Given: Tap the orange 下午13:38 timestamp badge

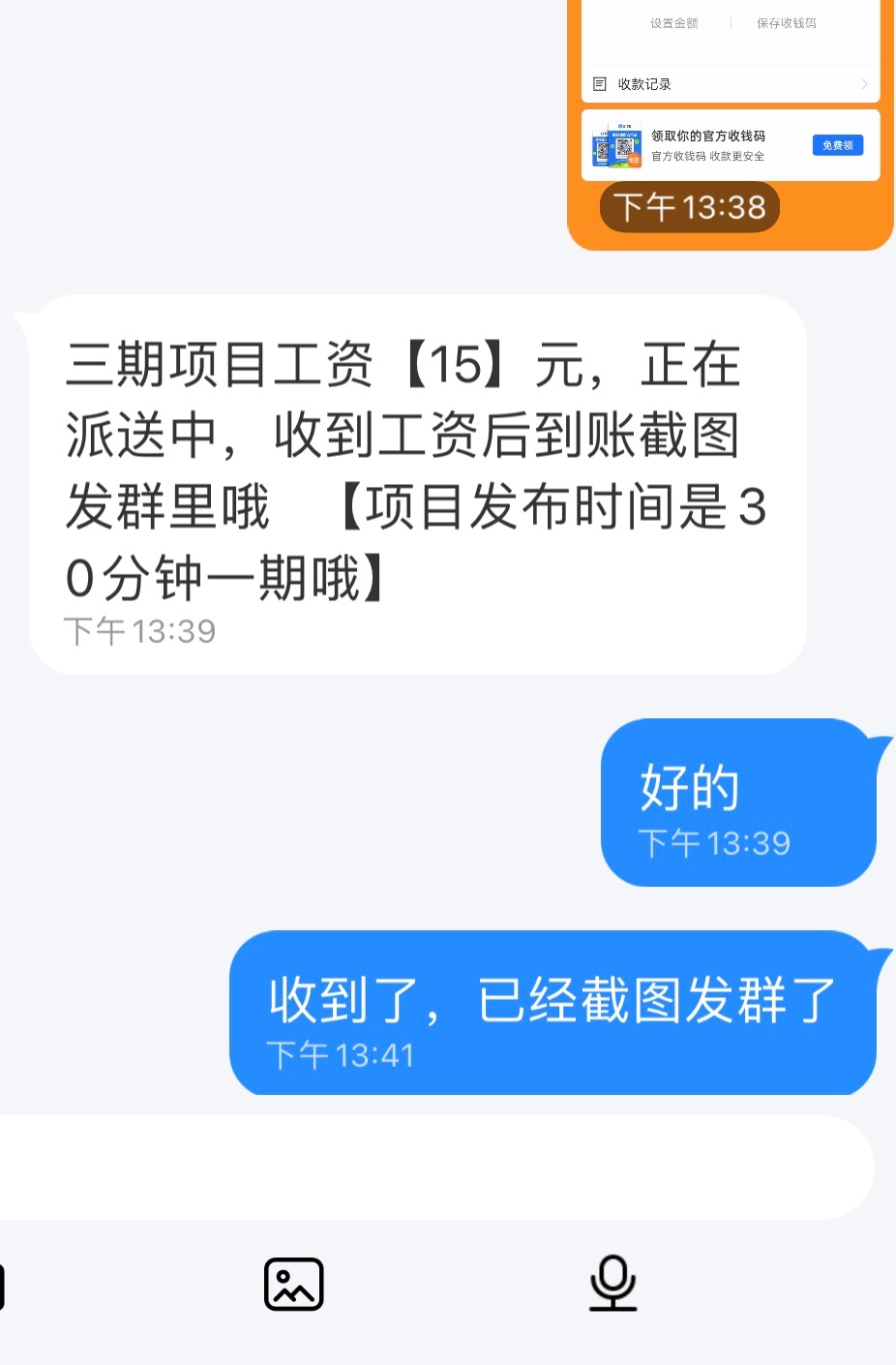Looking at the screenshot, I should pos(689,206).
